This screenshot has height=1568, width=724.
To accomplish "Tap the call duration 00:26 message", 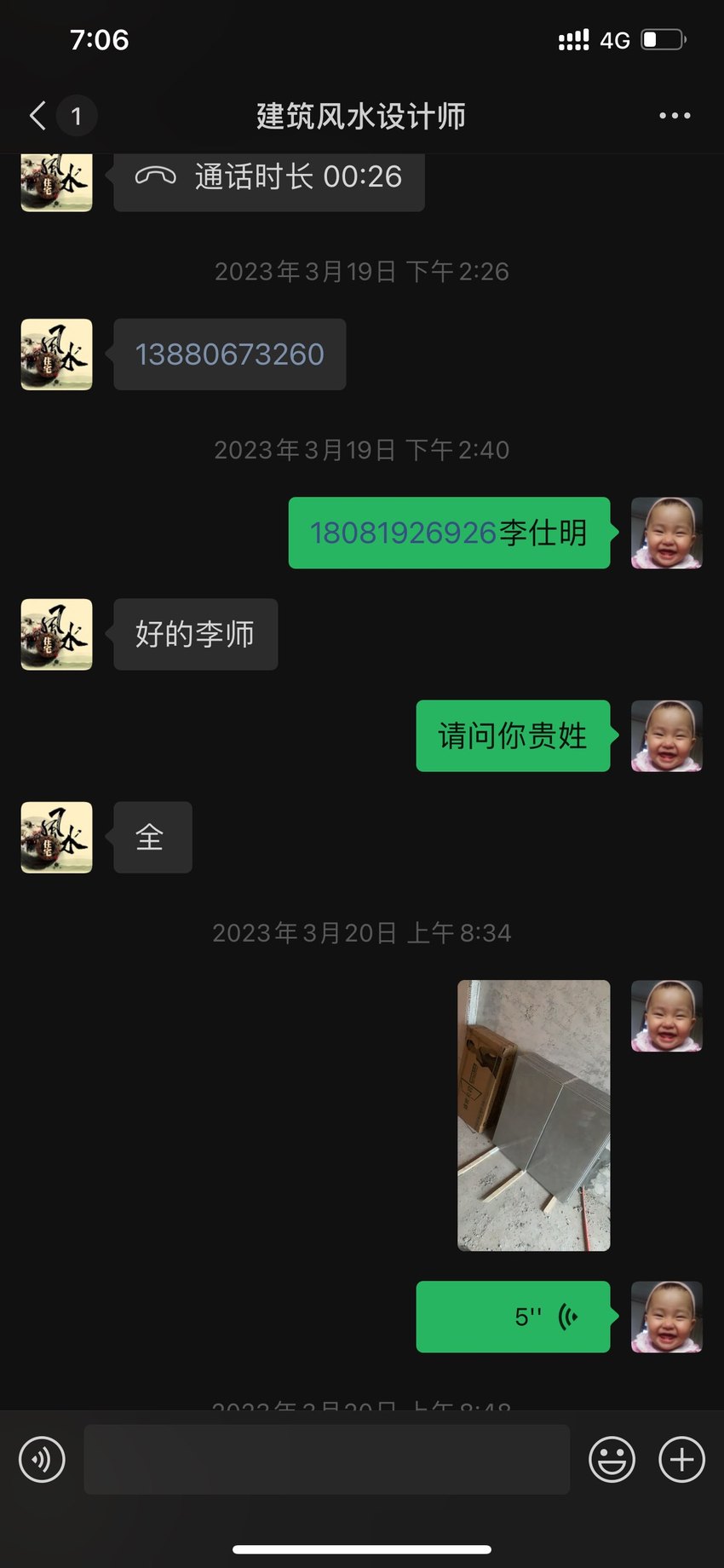I will tap(269, 178).
